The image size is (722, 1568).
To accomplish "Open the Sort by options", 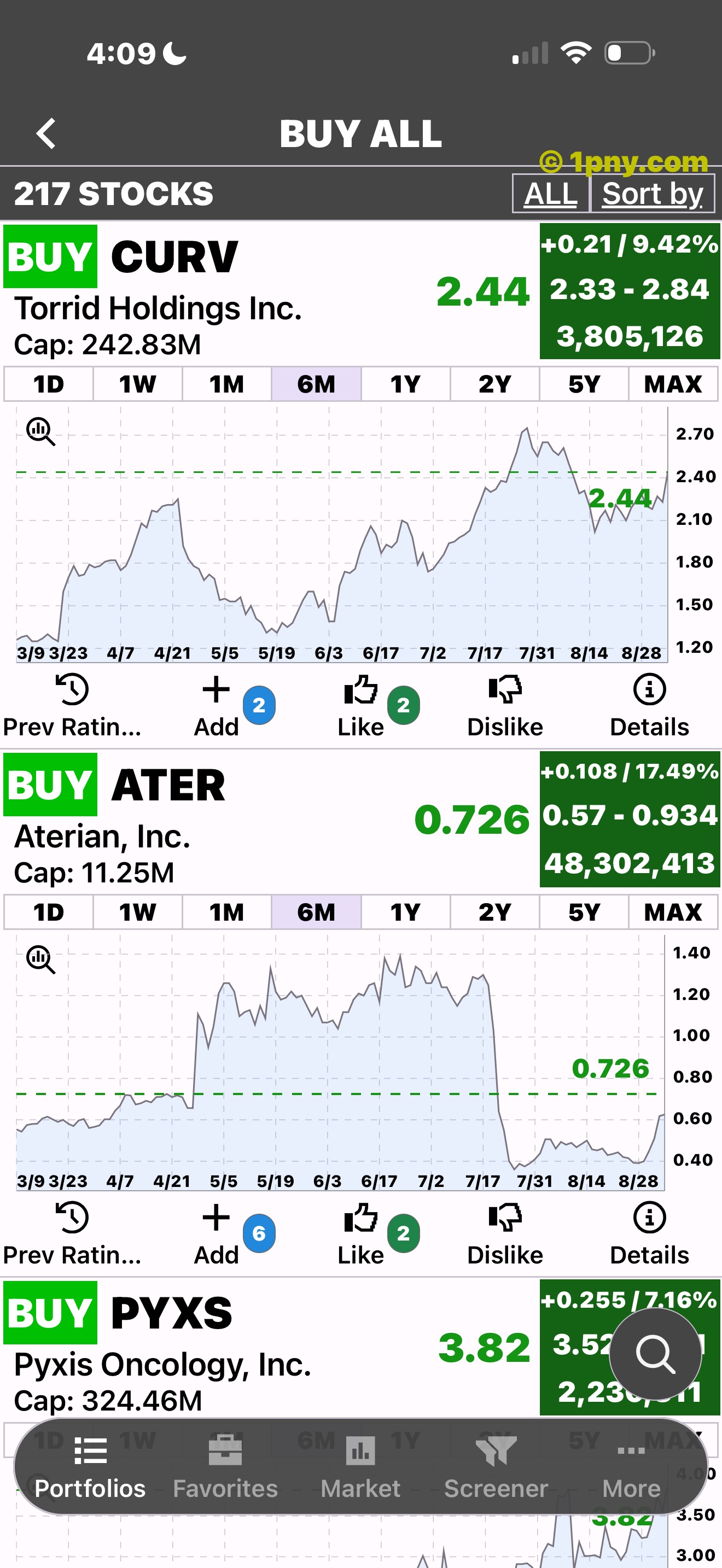I will tap(653, 194).
